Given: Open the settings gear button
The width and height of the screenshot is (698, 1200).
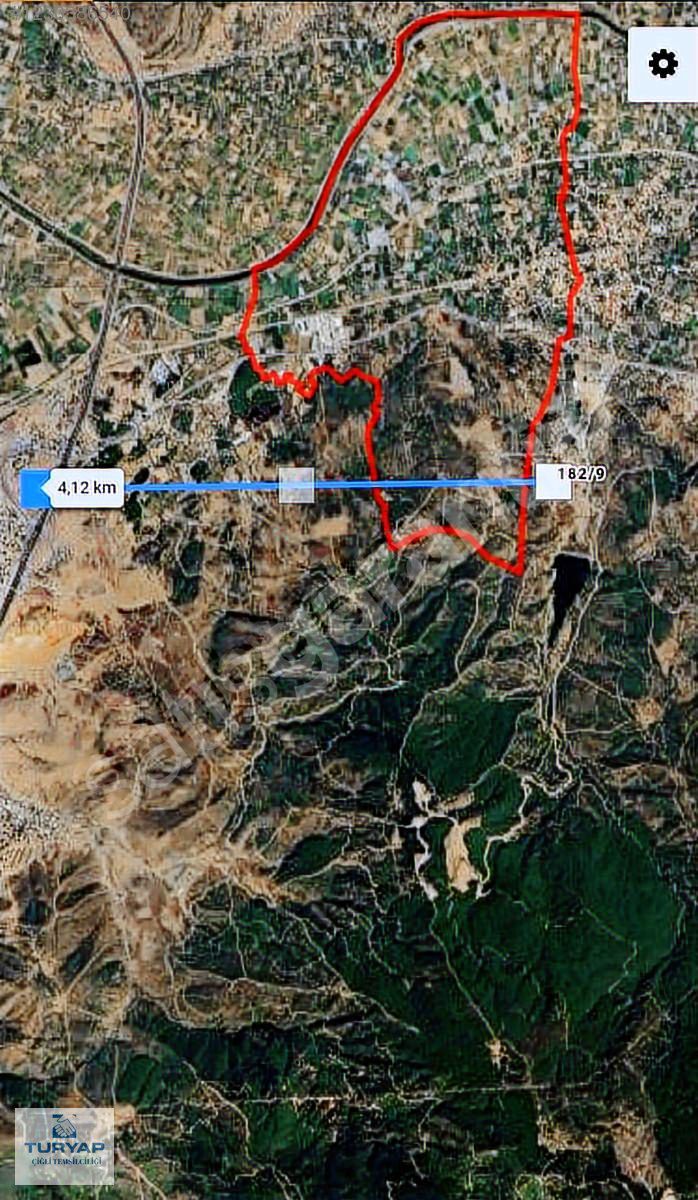Looking at the screenshot, I should pos(662,64).
